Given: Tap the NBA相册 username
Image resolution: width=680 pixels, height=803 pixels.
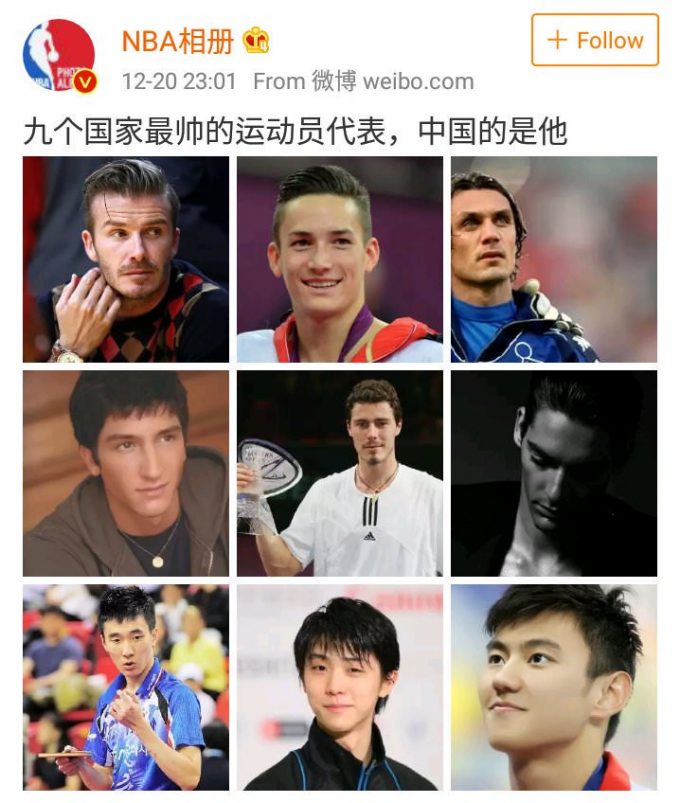Looking at the screenshot, I should pyautogui.click(x=177, y=41).
